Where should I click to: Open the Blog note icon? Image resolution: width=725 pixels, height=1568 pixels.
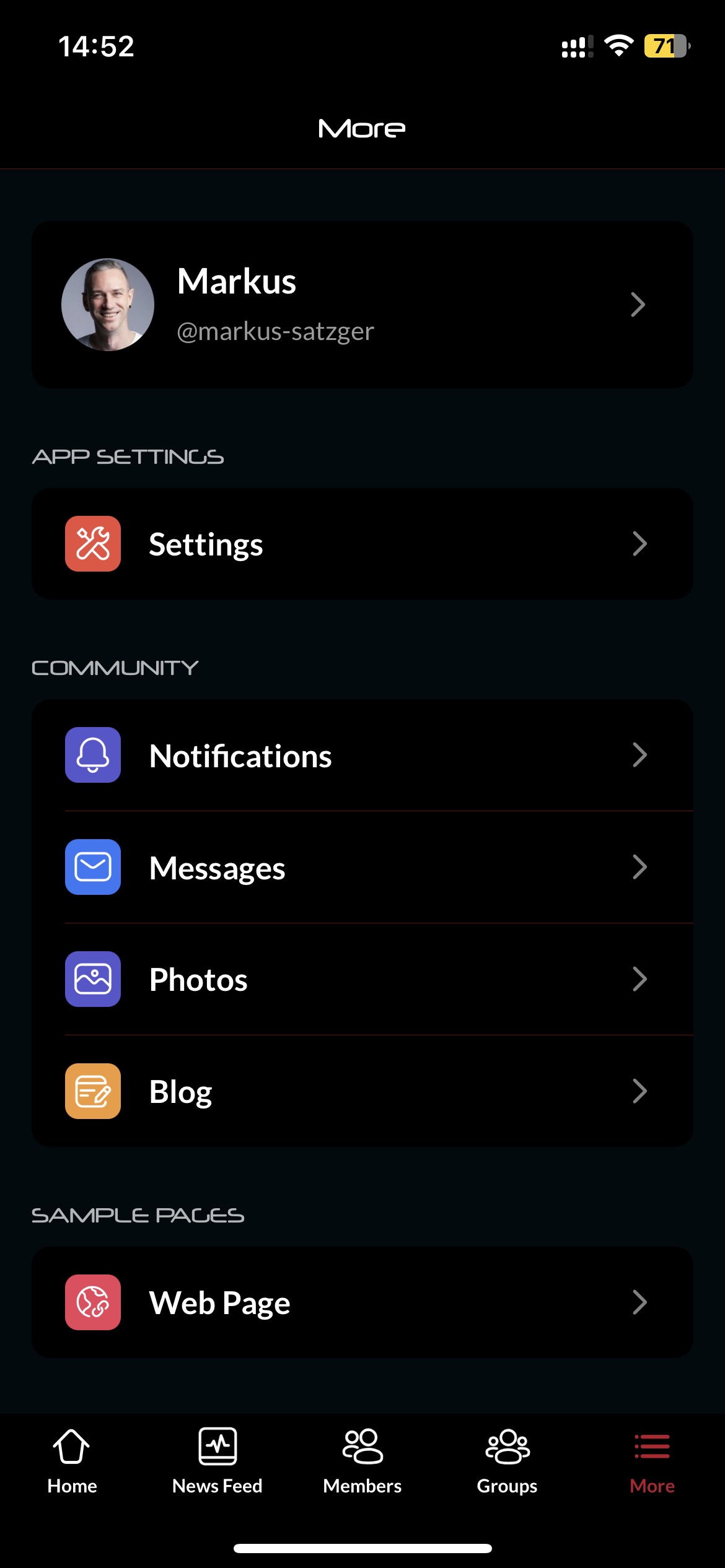coord(92,1091)
